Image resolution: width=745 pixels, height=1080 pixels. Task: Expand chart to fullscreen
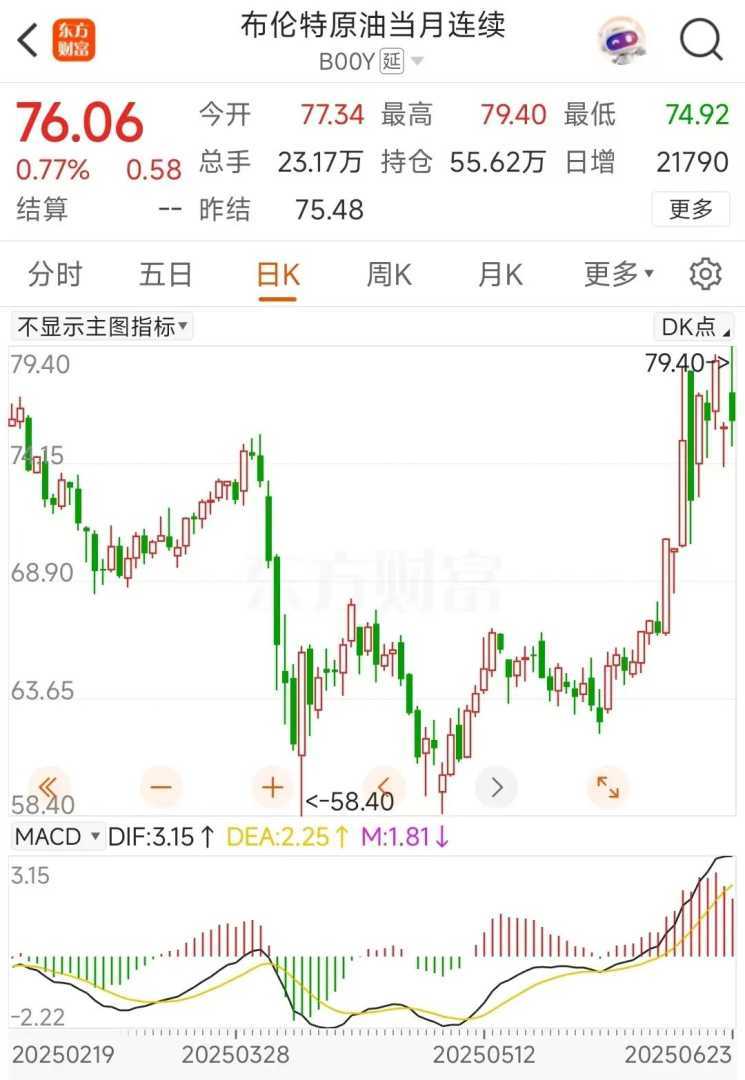608,787
